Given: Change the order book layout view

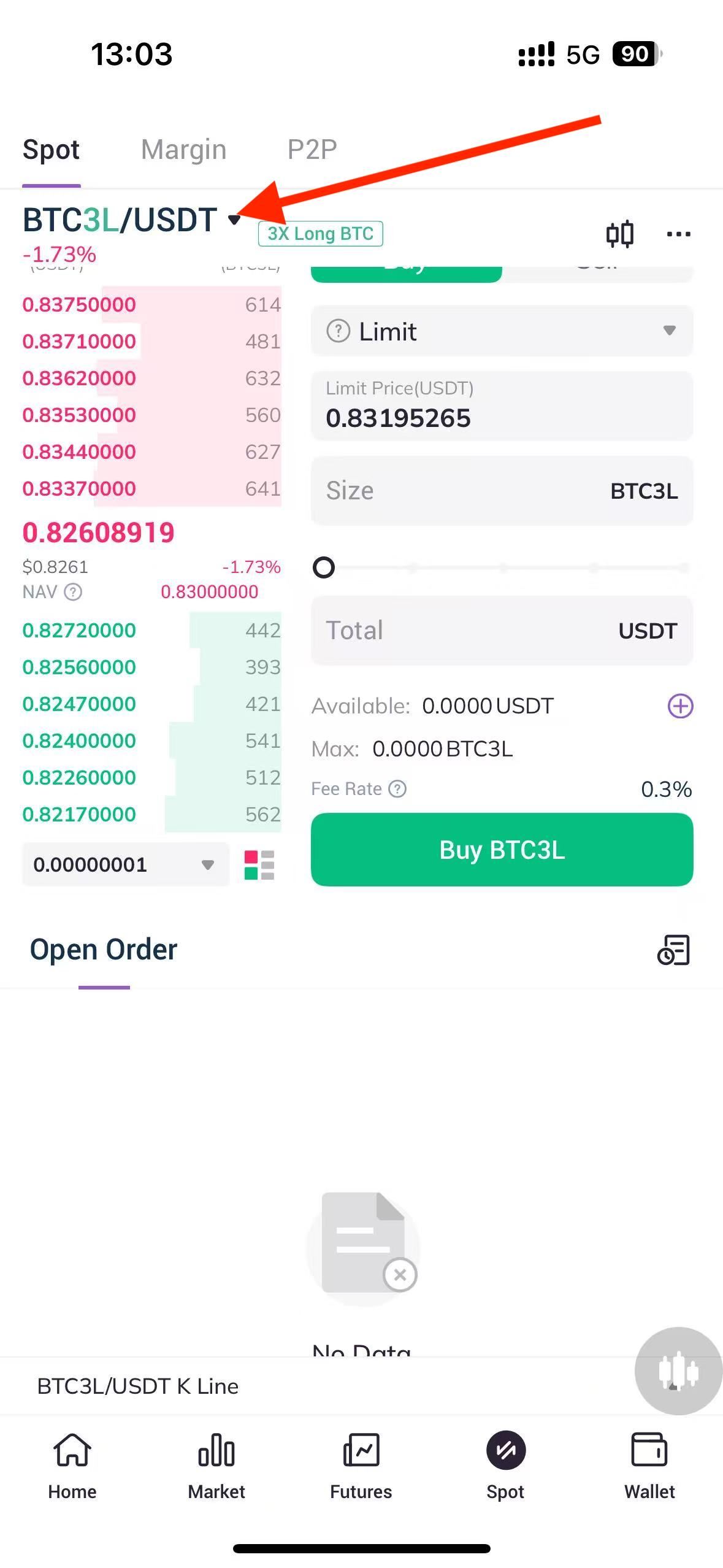Looking at the screenshot, I should click(259, 865).
